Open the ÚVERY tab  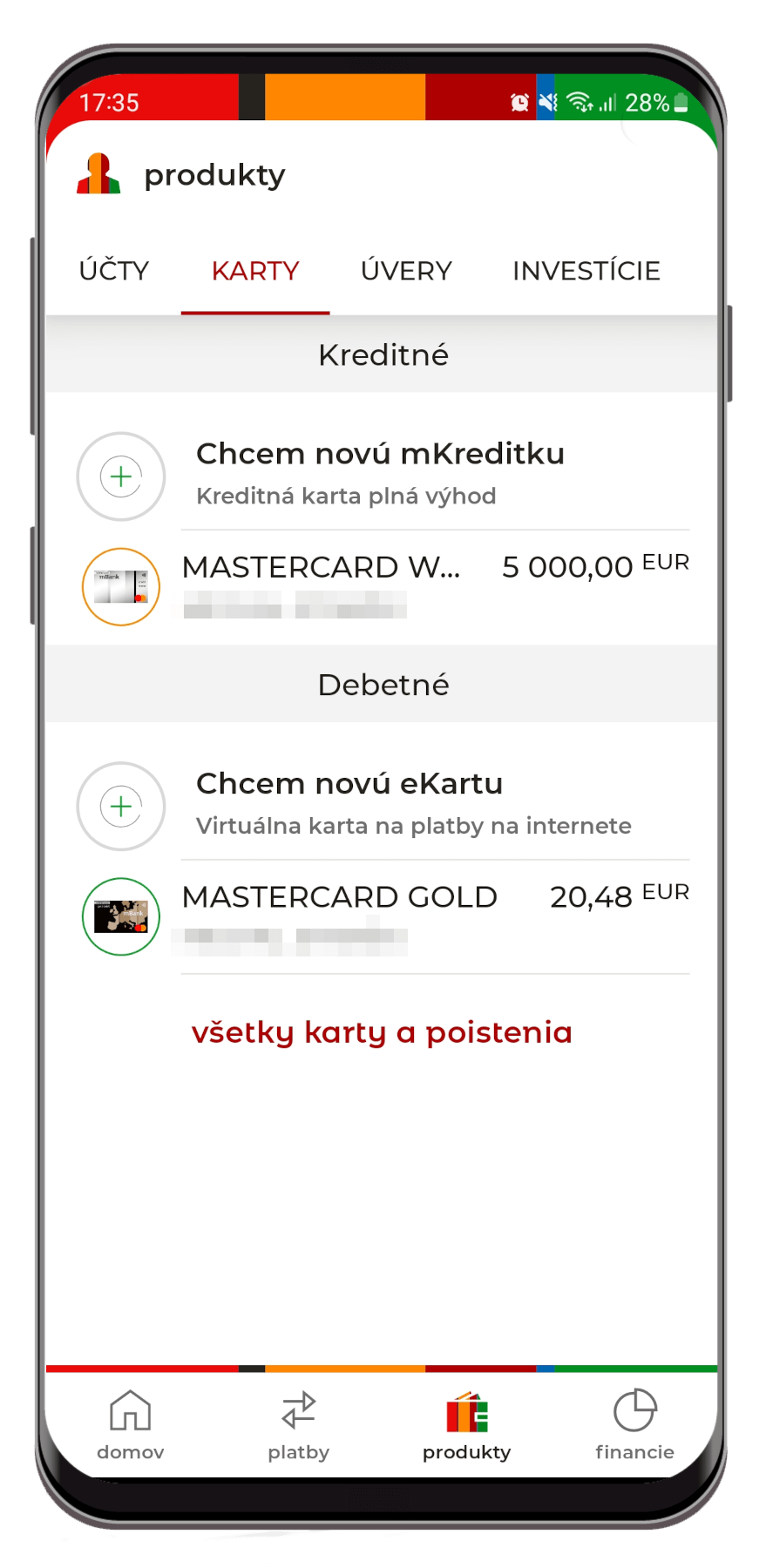tap(406, 271)
